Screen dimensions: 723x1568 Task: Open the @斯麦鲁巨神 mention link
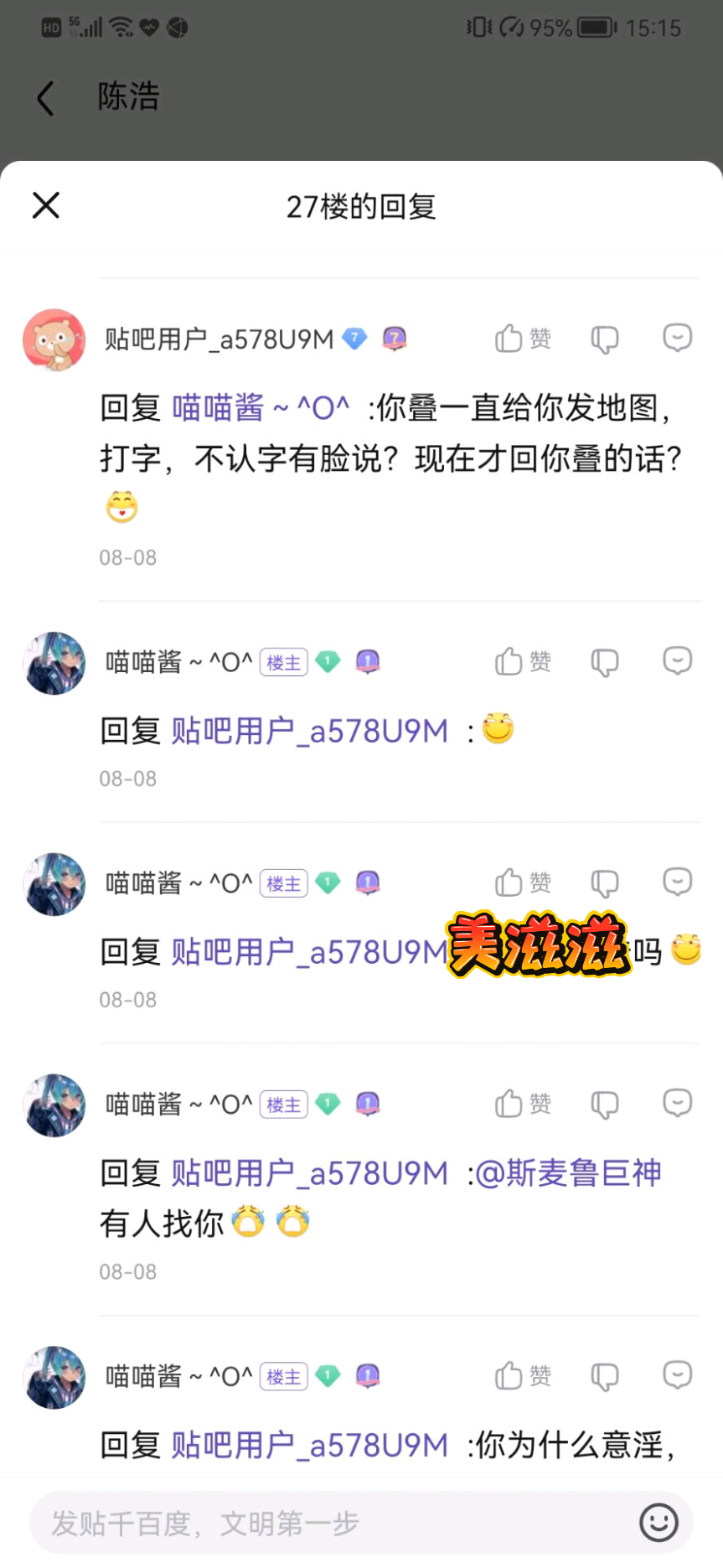[x=569, y=1173]
